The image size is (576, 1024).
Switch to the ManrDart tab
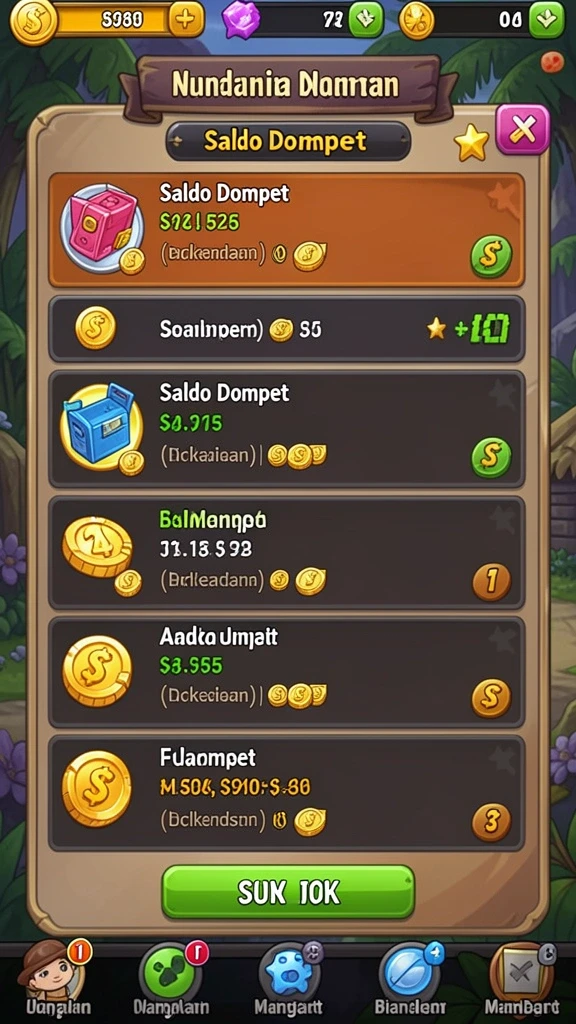pos(521,980)
